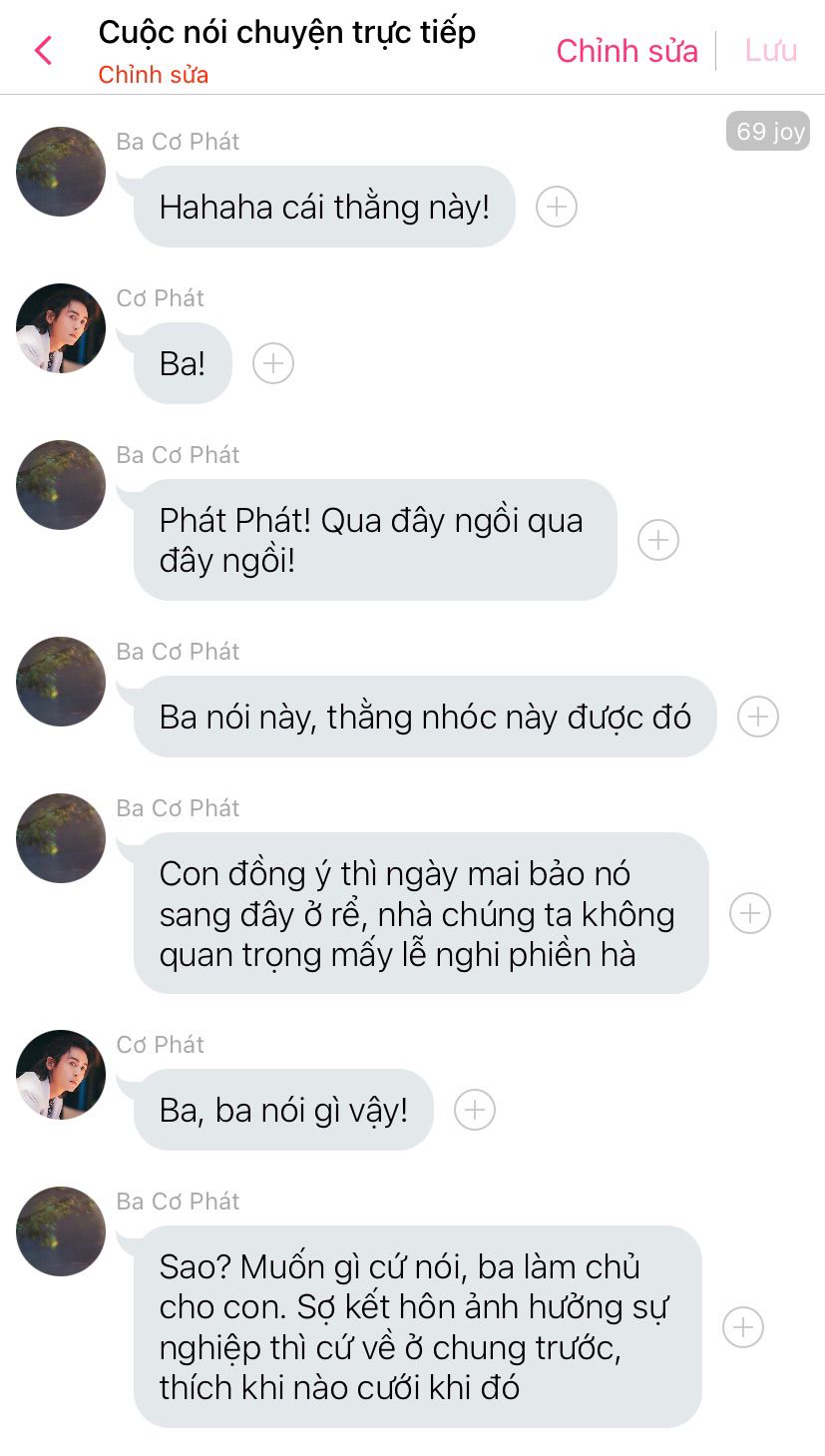This screenshot has width=825, height=1456.
Task: Tap plus icon beside "Sao? Muốn gì cứ nói"
Action: pos(743,1327)
